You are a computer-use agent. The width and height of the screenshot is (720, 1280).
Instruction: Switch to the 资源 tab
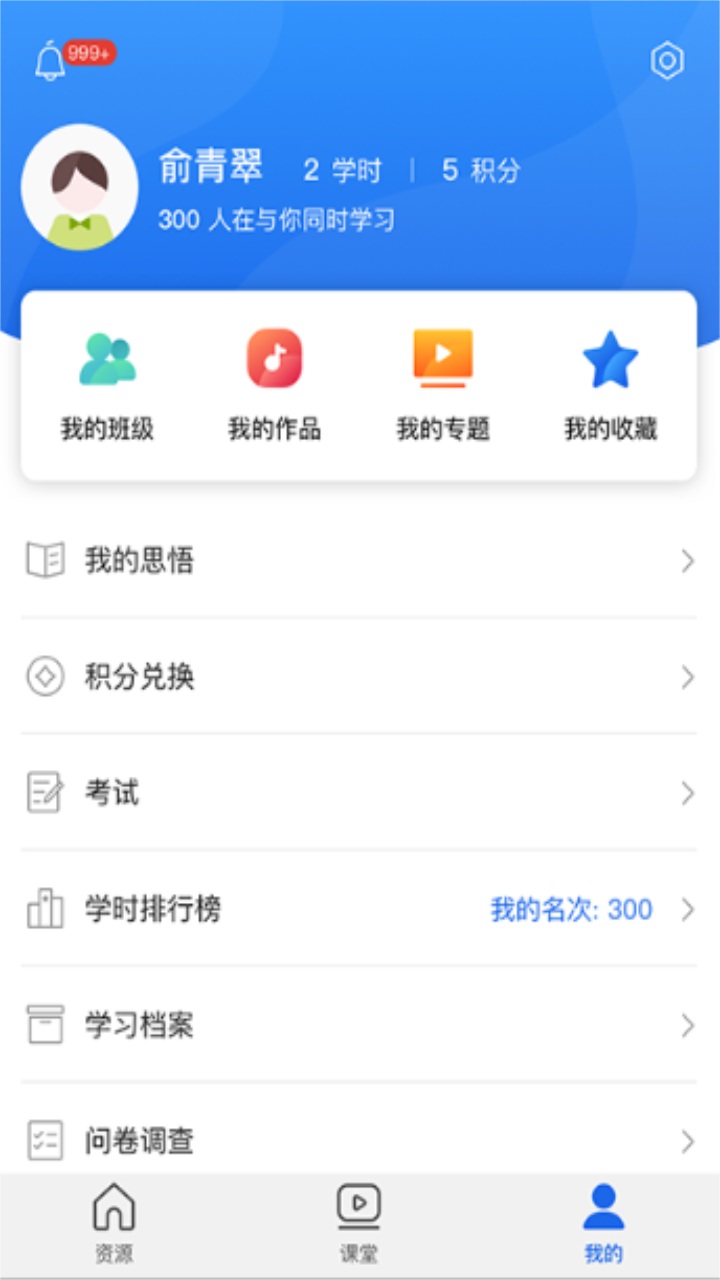click(x=113, y=1220)
